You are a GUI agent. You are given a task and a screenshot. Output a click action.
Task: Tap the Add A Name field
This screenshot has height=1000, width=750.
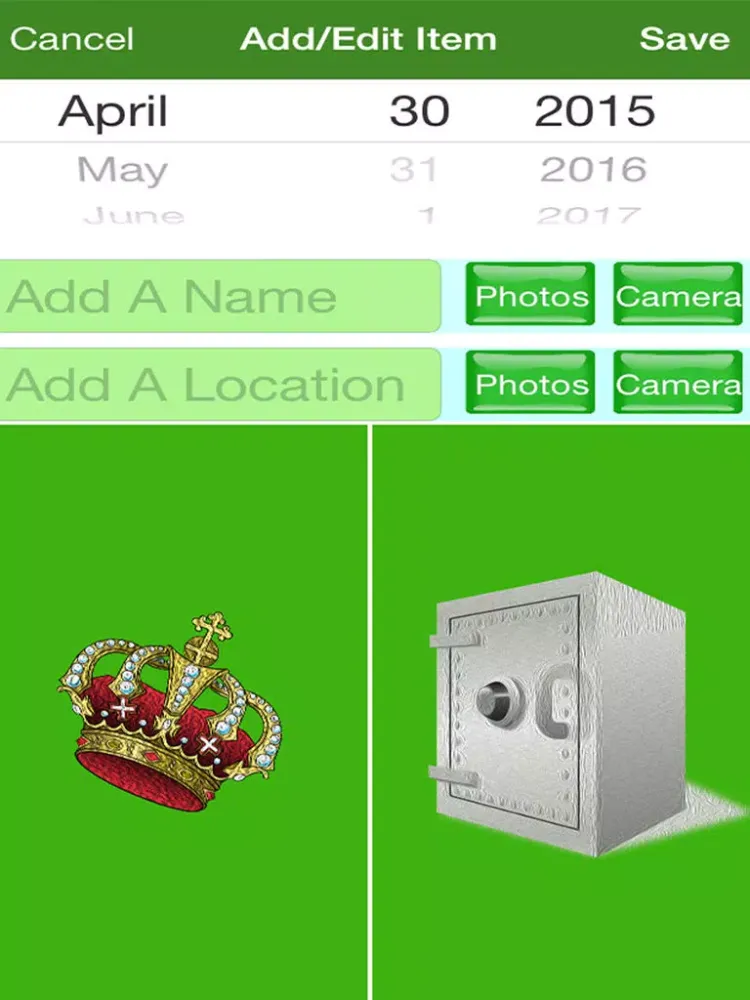pyautogui.click(x=220, y=297)
